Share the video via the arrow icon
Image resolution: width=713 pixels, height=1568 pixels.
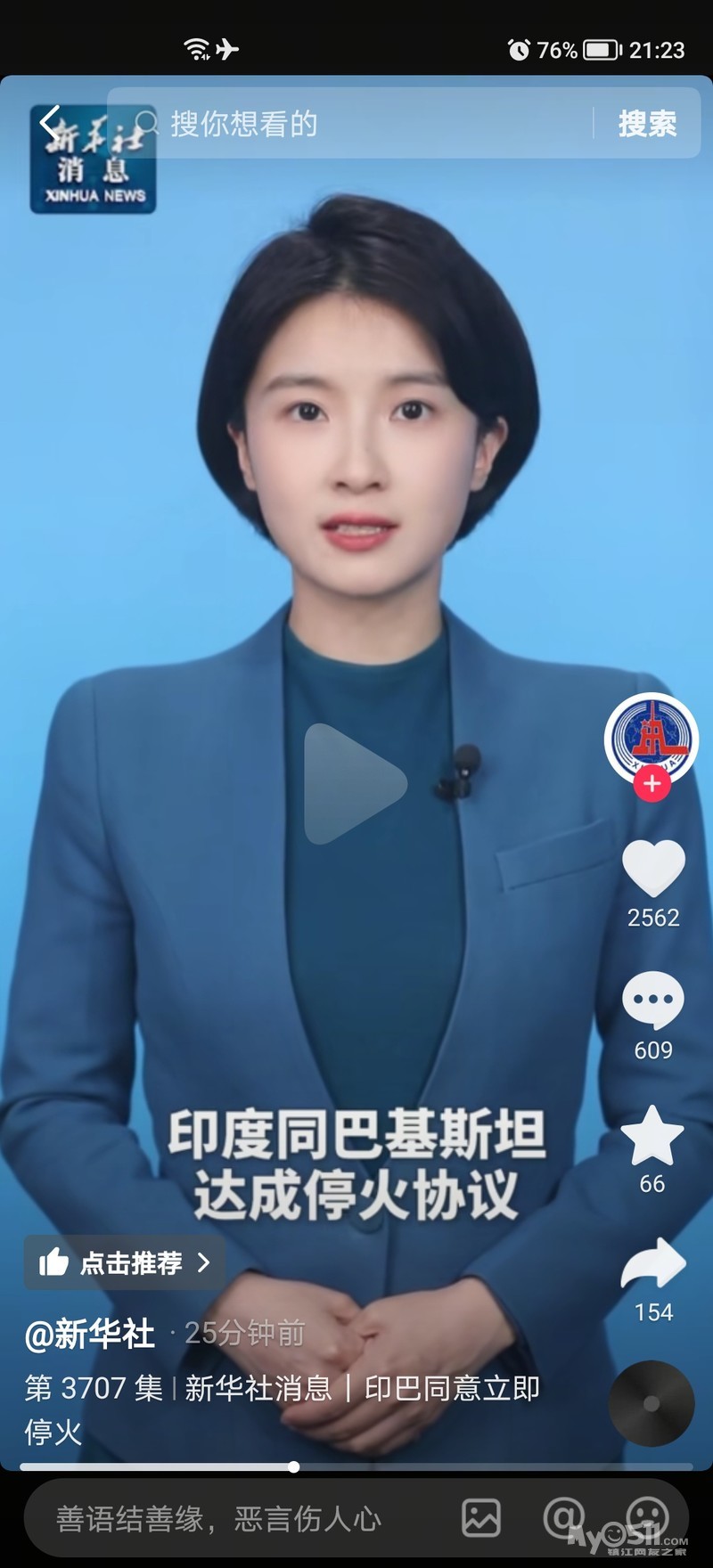(653, 1263)
